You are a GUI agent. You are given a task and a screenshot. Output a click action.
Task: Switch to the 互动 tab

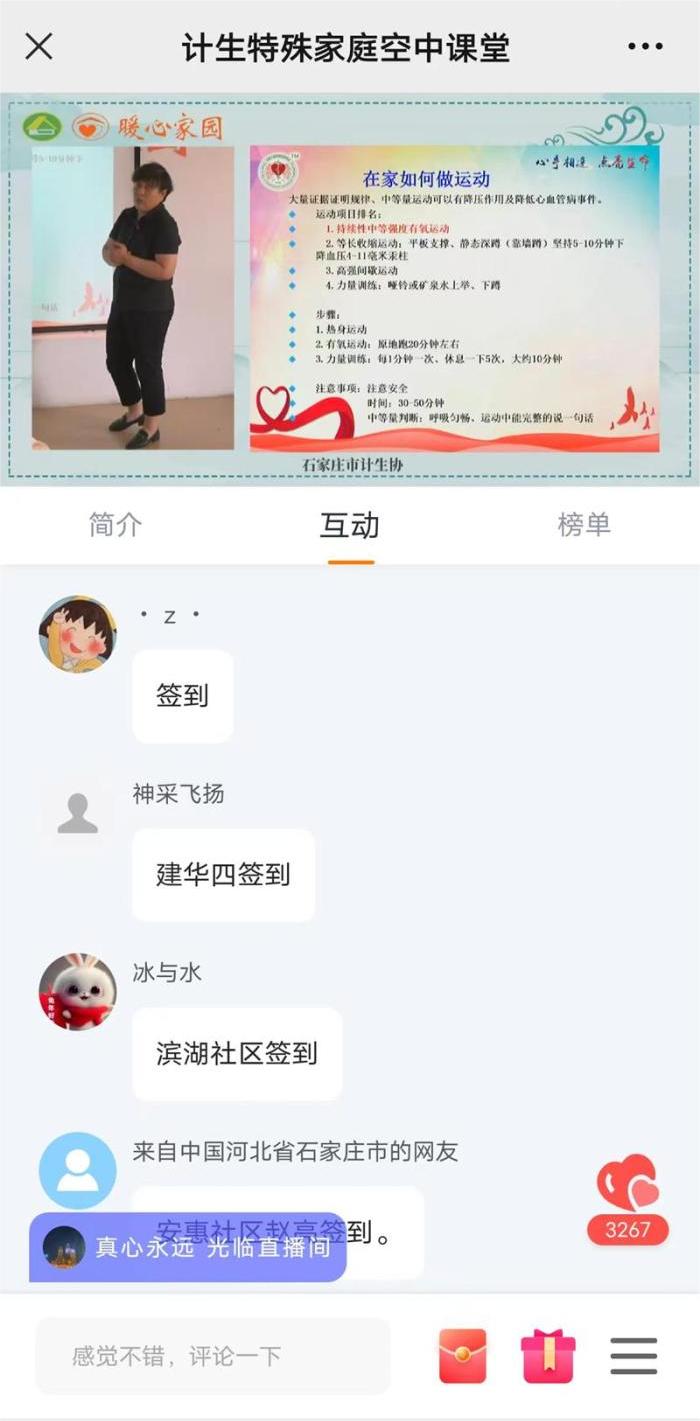pyautogui.click(x=350, y=524)
